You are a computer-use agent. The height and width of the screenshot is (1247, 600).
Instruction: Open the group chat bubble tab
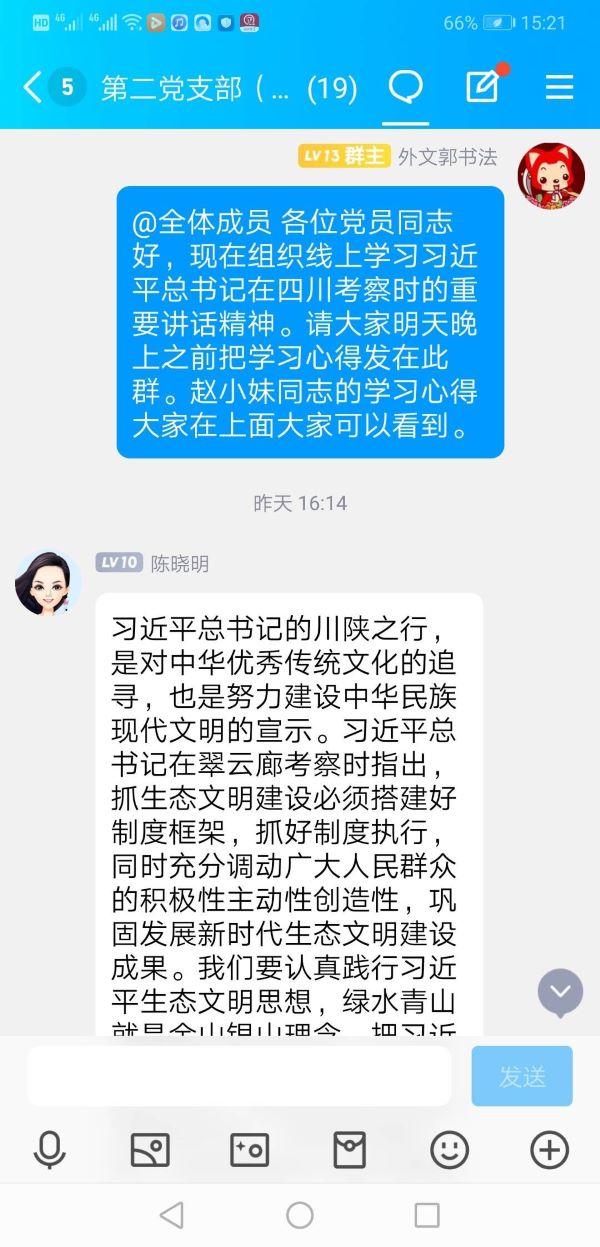[x=405, y=88]
